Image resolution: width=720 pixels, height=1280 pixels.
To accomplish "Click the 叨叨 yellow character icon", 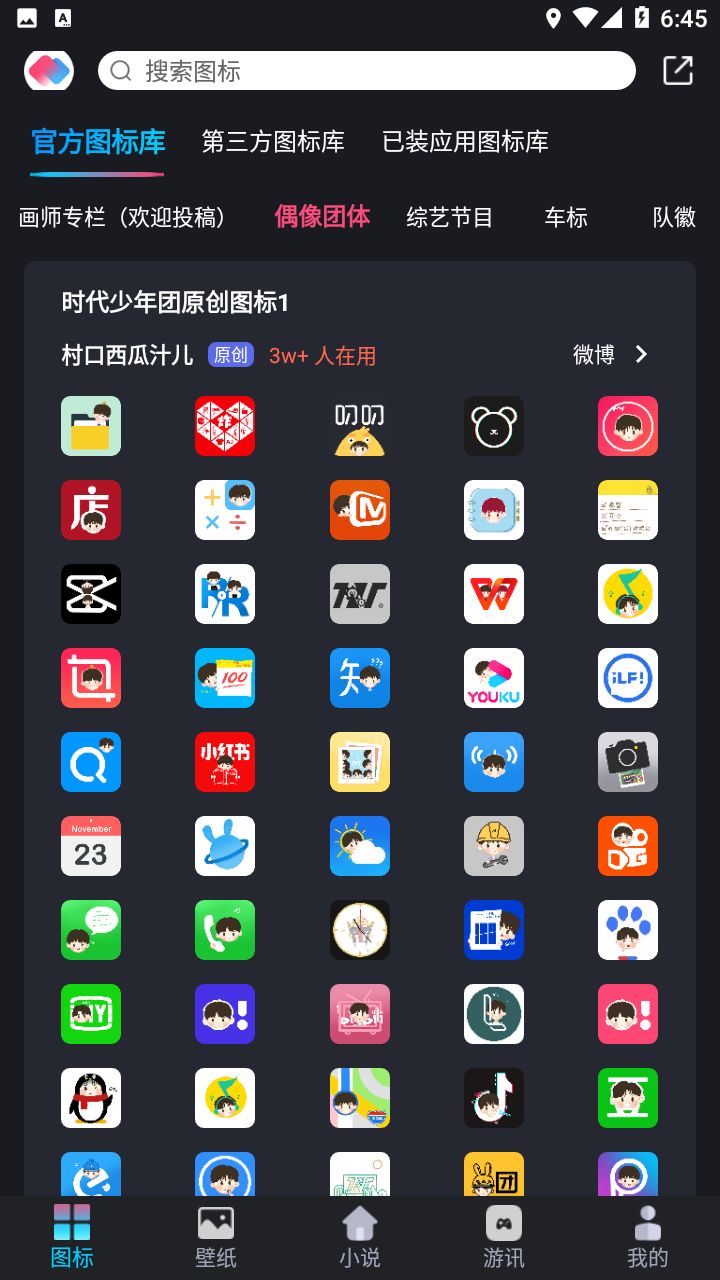I will [360, 426].
